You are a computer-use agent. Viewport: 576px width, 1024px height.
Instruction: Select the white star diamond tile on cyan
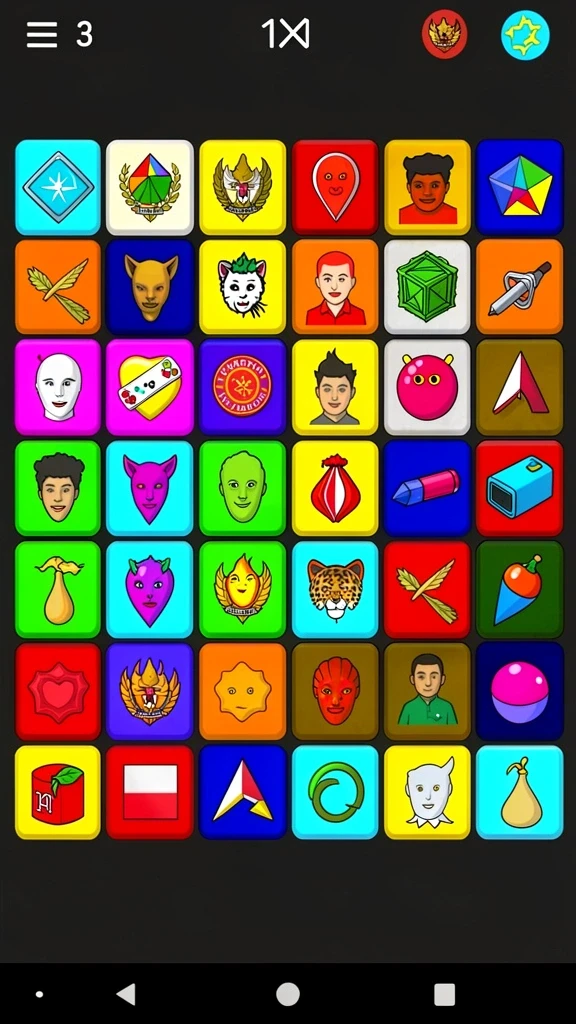57,187
